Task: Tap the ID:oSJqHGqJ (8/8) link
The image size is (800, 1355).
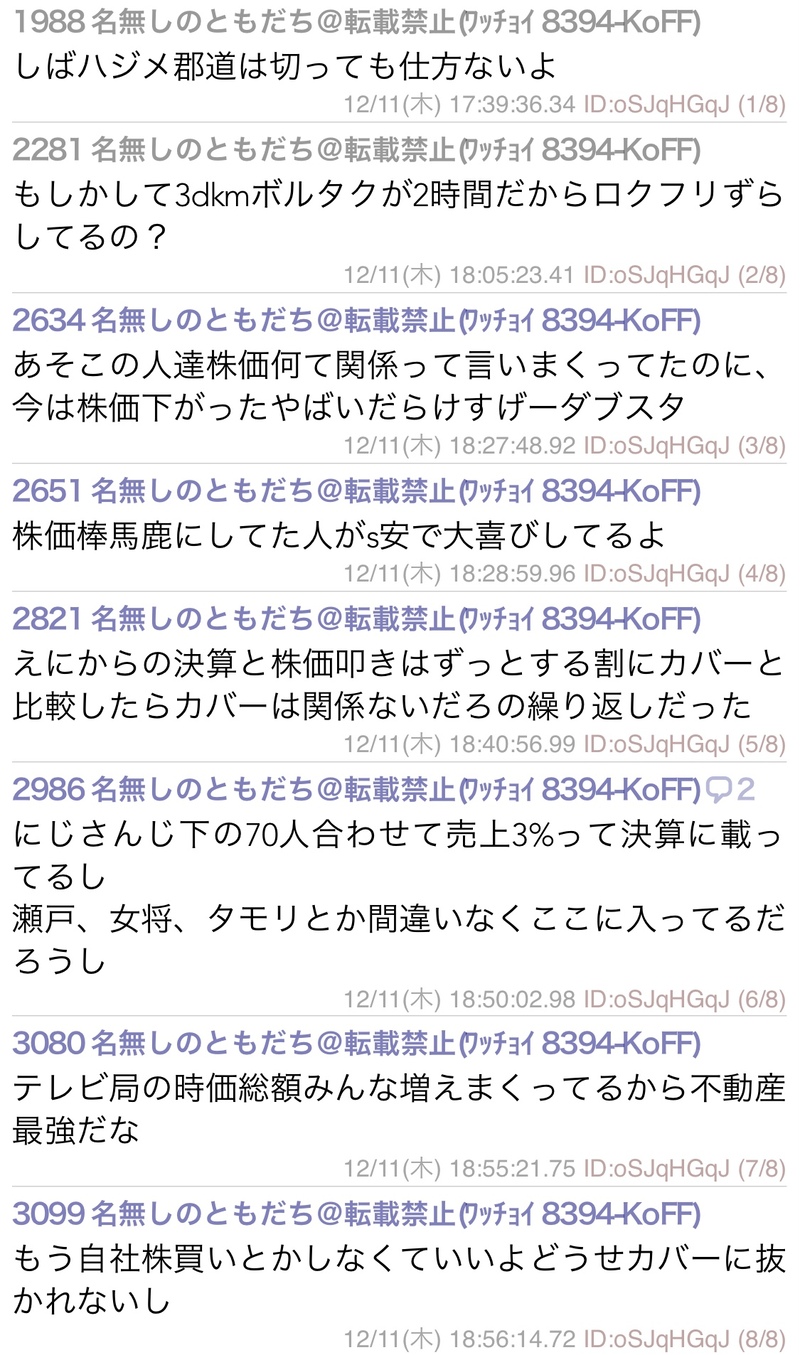Action: 684,1338
